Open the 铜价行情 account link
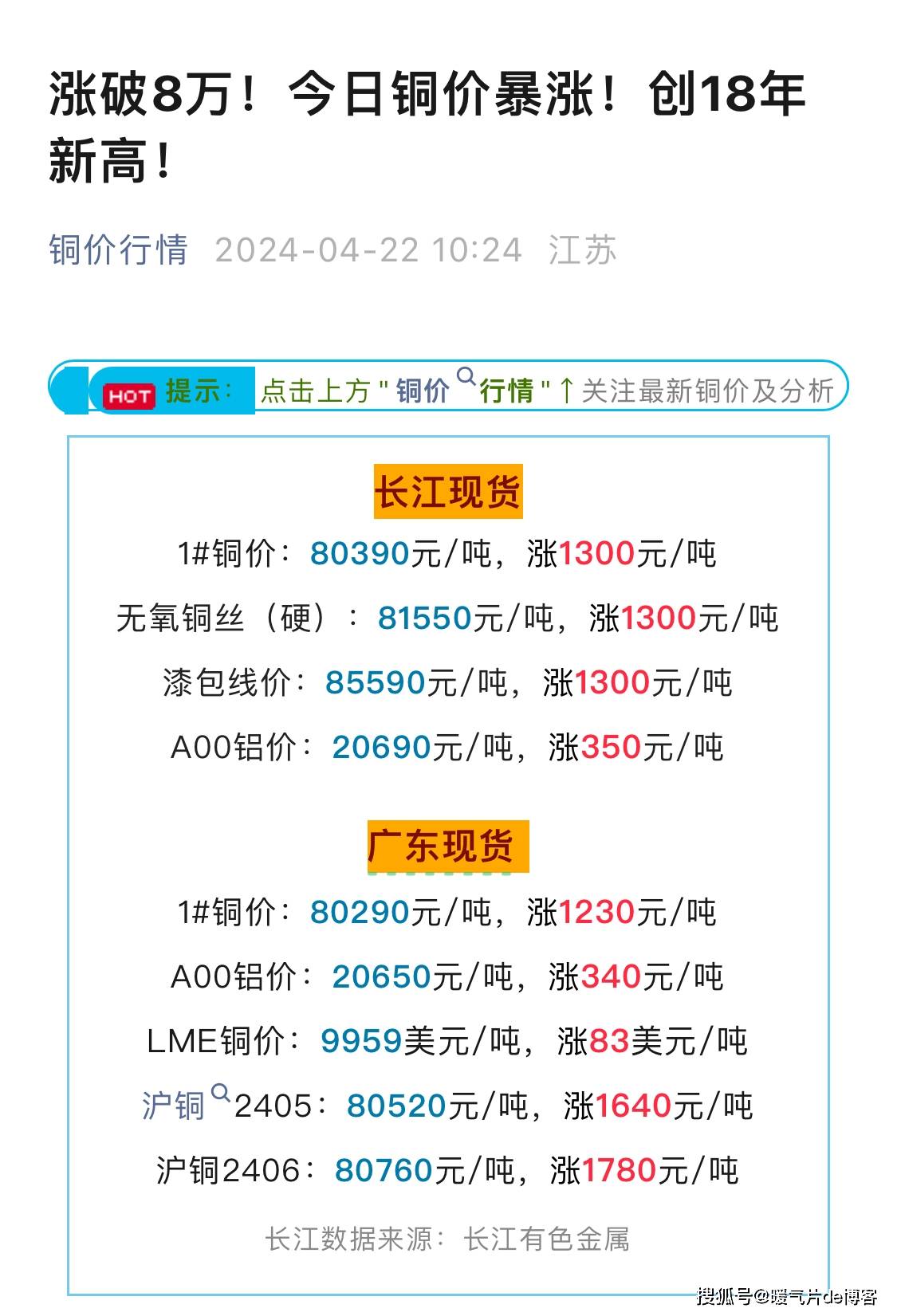This screenshot has height=1316, width=897. [118, 250]
